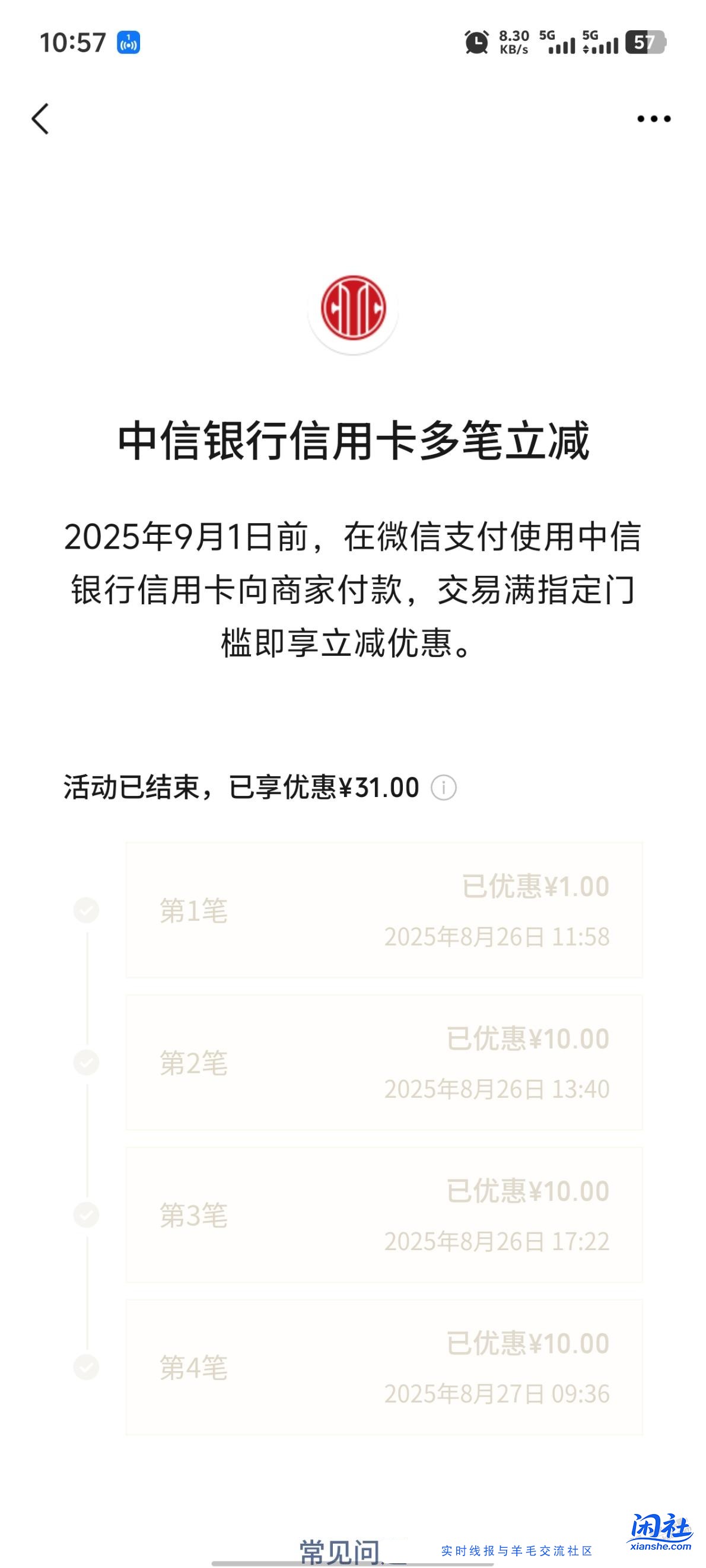Click the back arrow at top left
Viewport: 706px width, 1568px height.
tap(40, 119)
